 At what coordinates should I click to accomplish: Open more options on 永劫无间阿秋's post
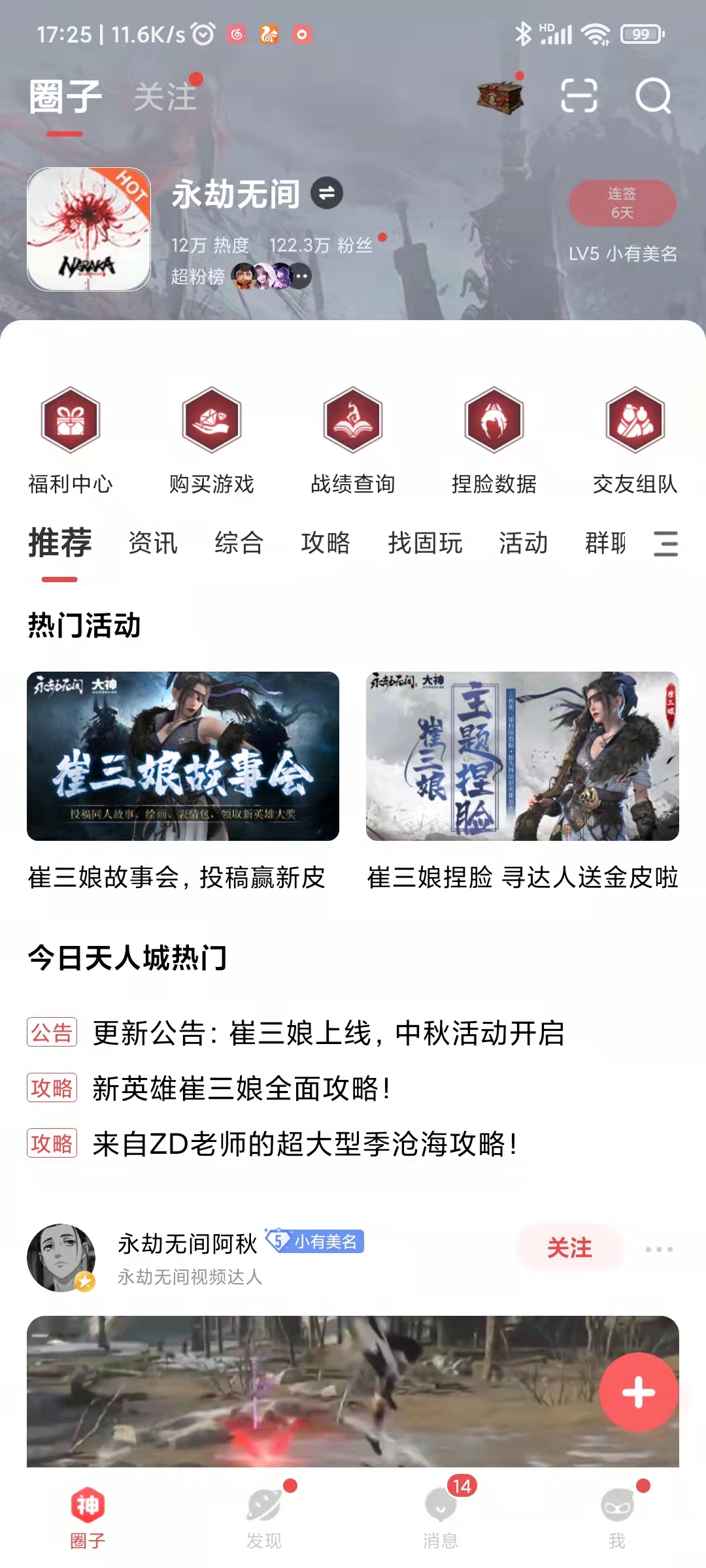click(658, 1249)
